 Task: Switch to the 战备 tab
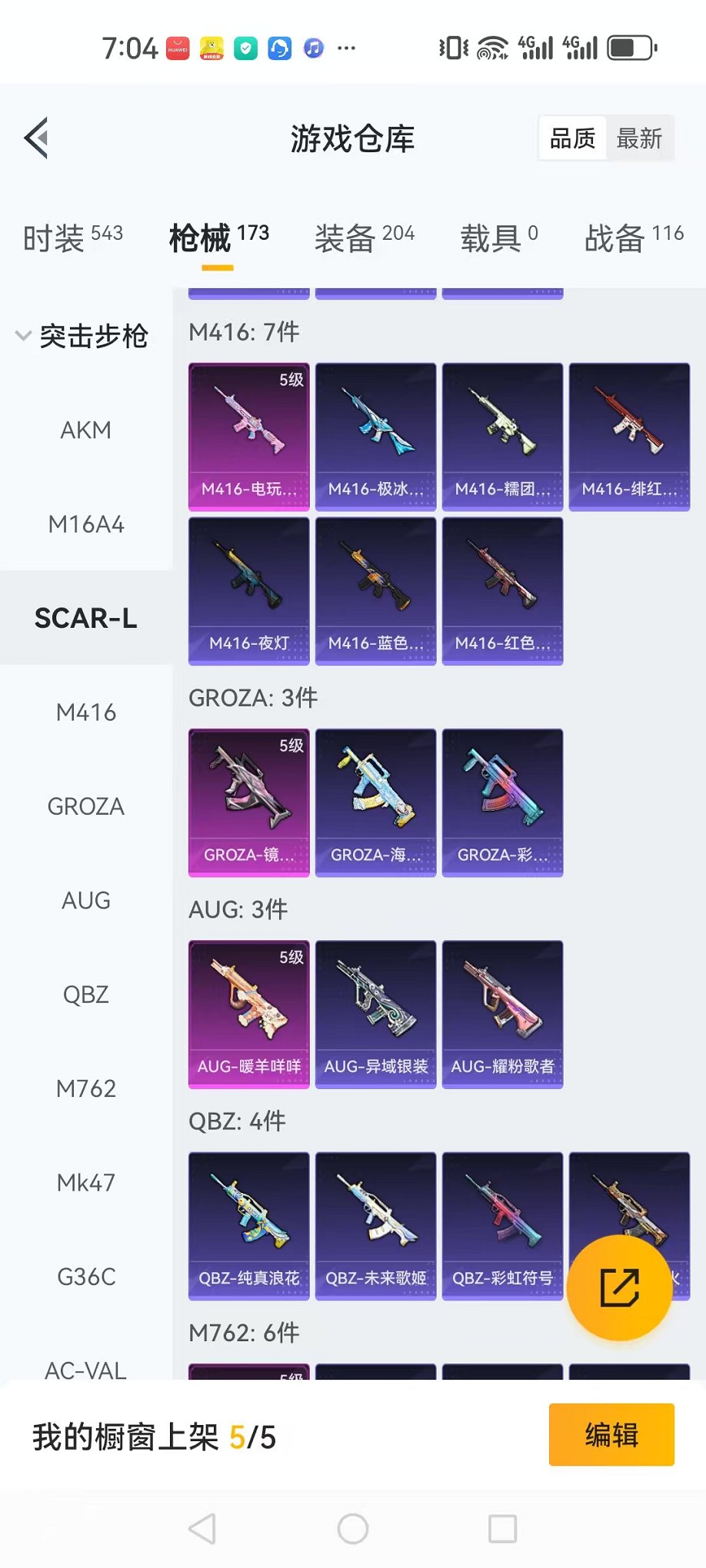633,238
